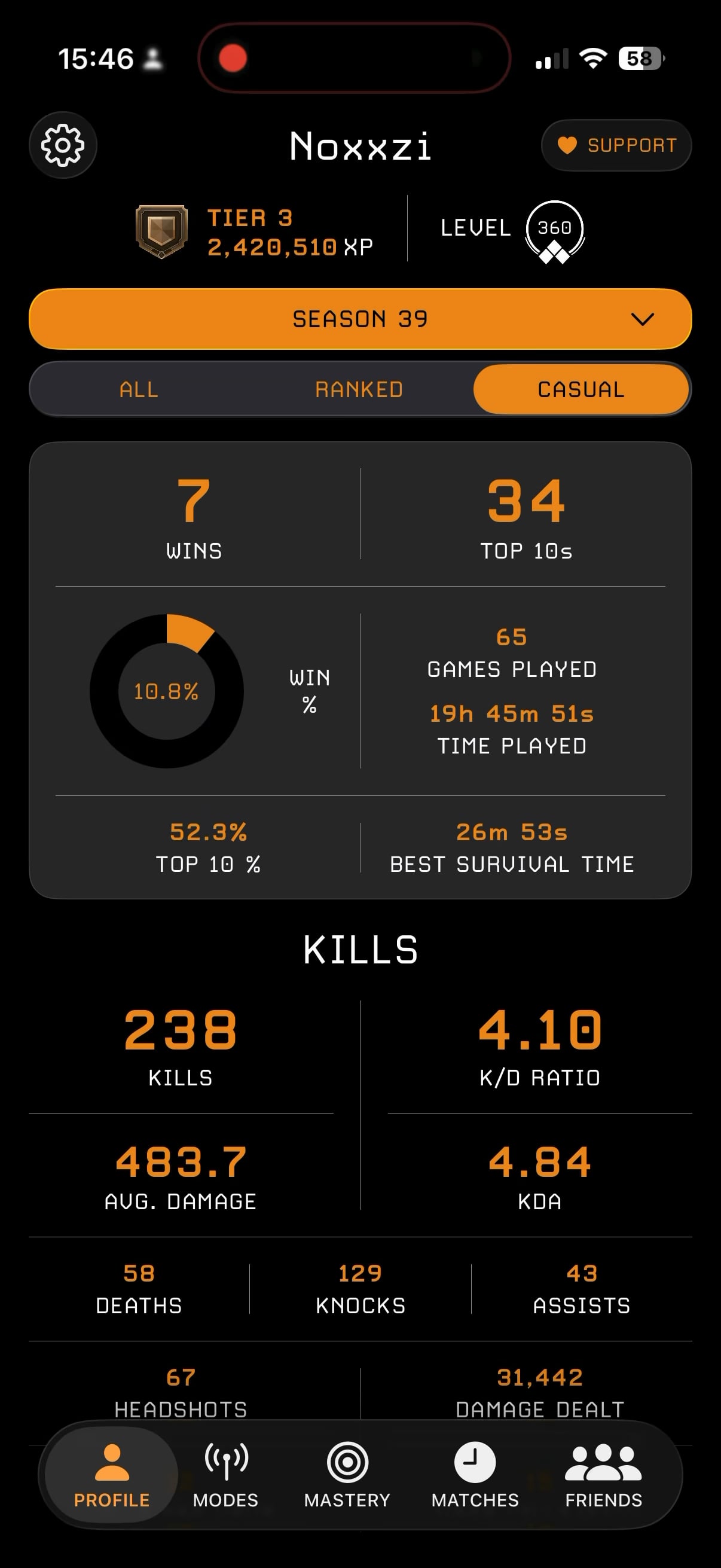View the Matches tab
Viewport: 721px width, 1568px height.
pyautogui.click(x=475, y=1474)
